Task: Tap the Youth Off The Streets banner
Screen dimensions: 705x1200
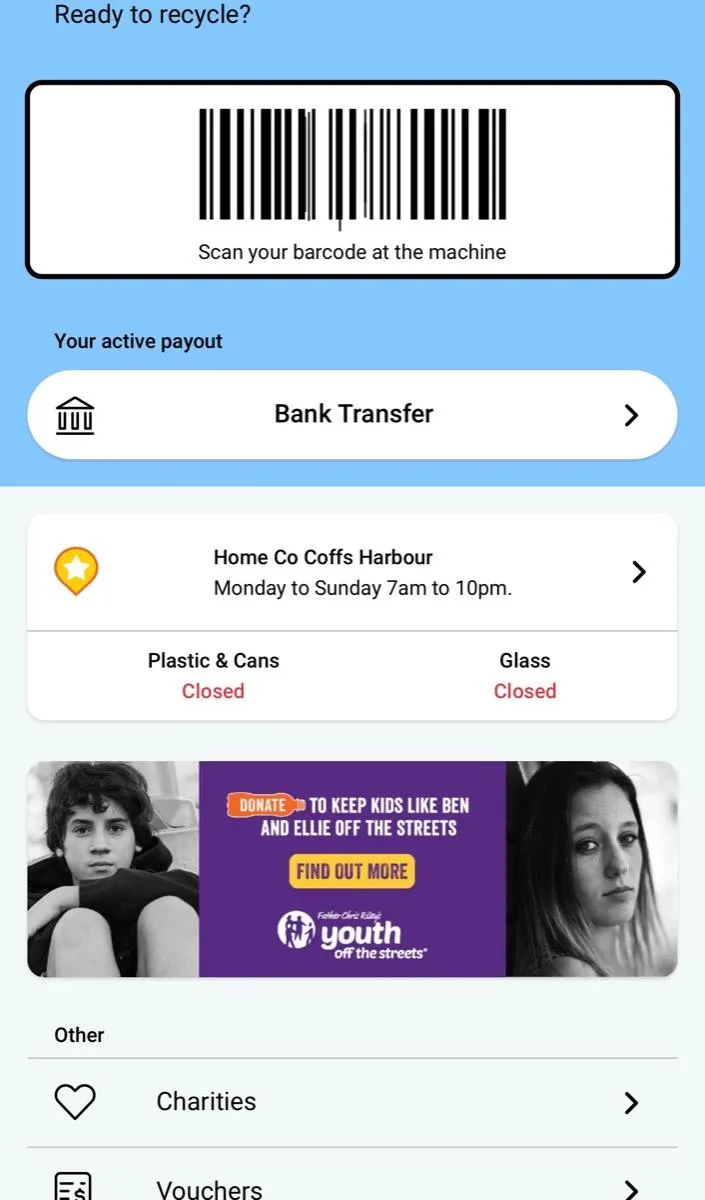Action: tap(352, 869)
